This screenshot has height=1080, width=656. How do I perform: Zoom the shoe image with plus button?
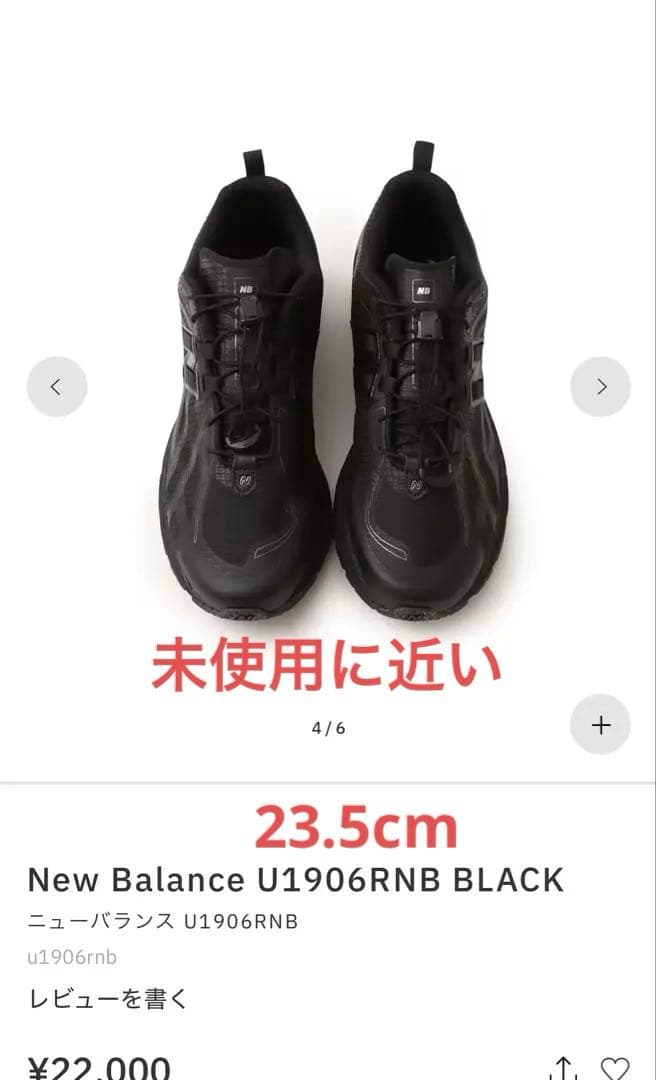click(x=600, y=725)
